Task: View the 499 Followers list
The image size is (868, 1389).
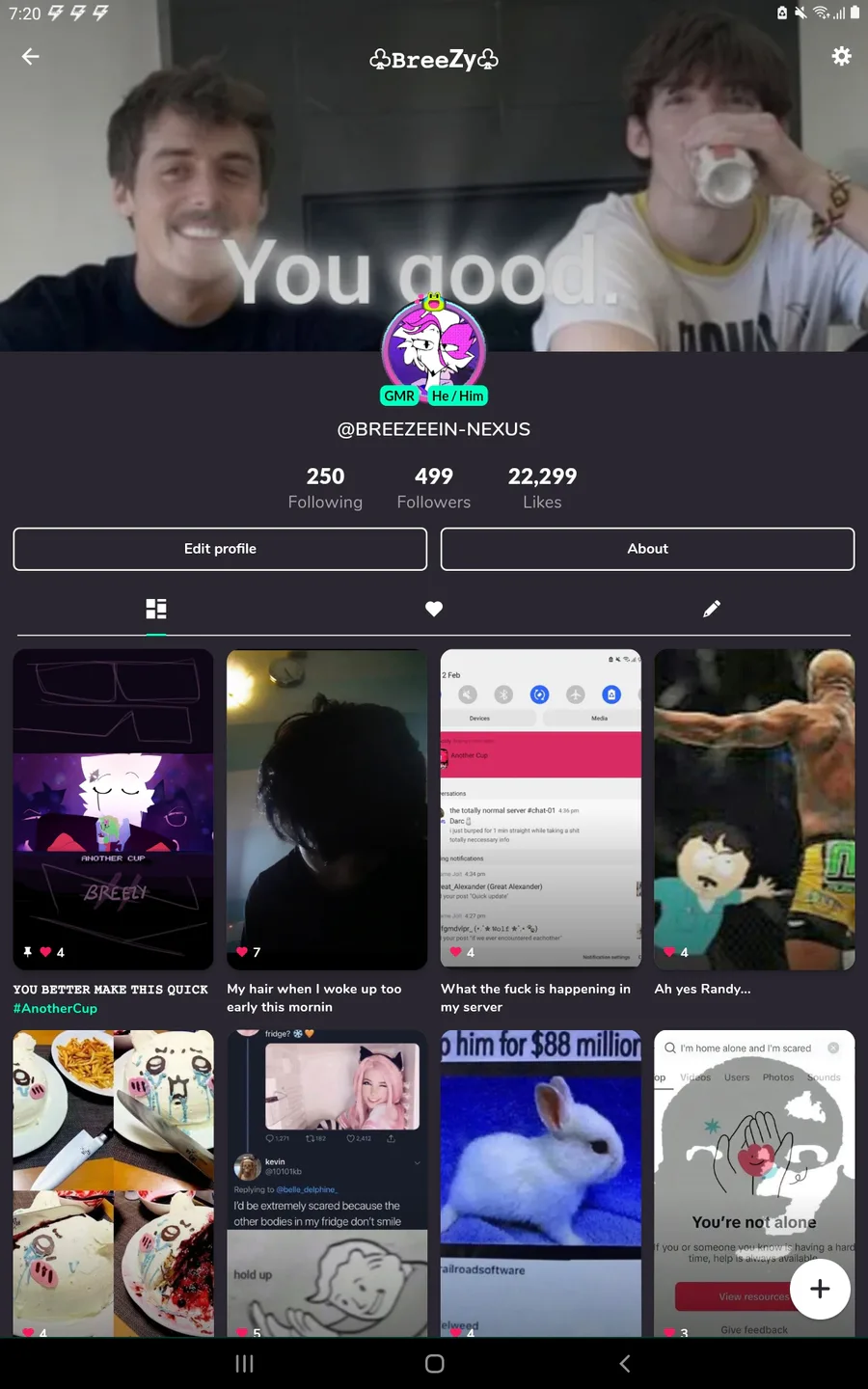Action: (434, 488)
